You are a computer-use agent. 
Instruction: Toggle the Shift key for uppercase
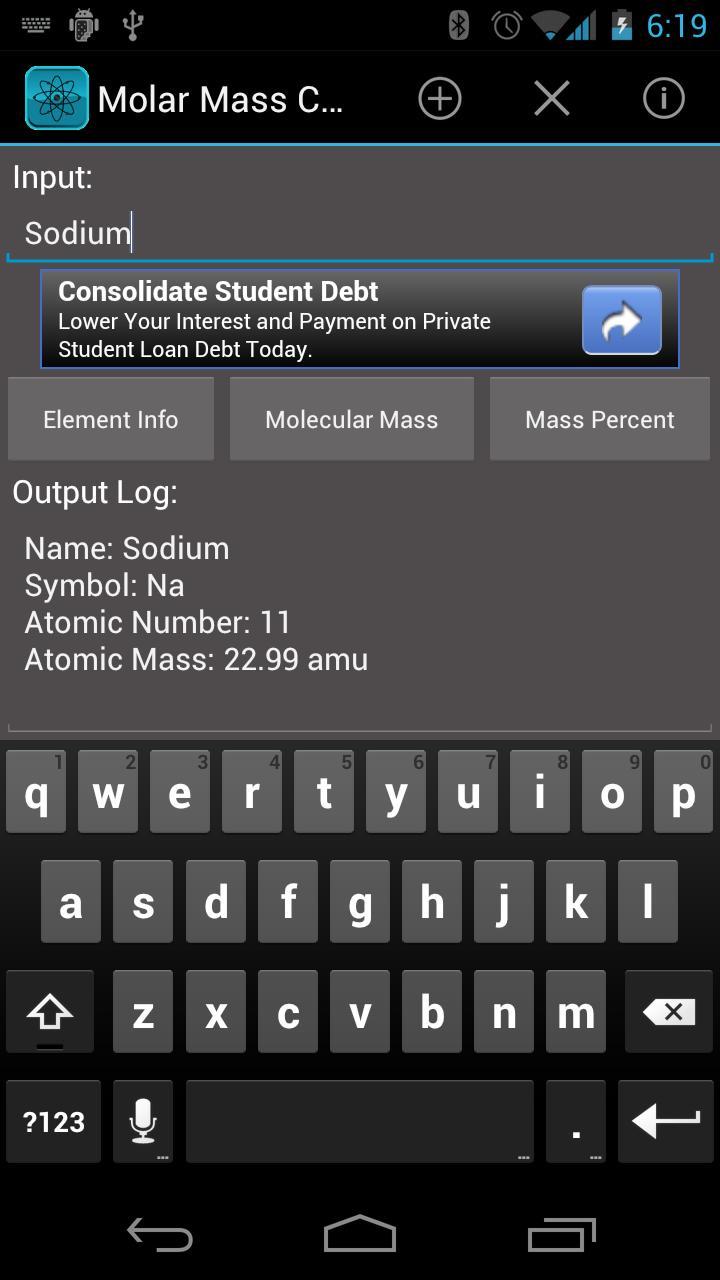coord(50,1011)
